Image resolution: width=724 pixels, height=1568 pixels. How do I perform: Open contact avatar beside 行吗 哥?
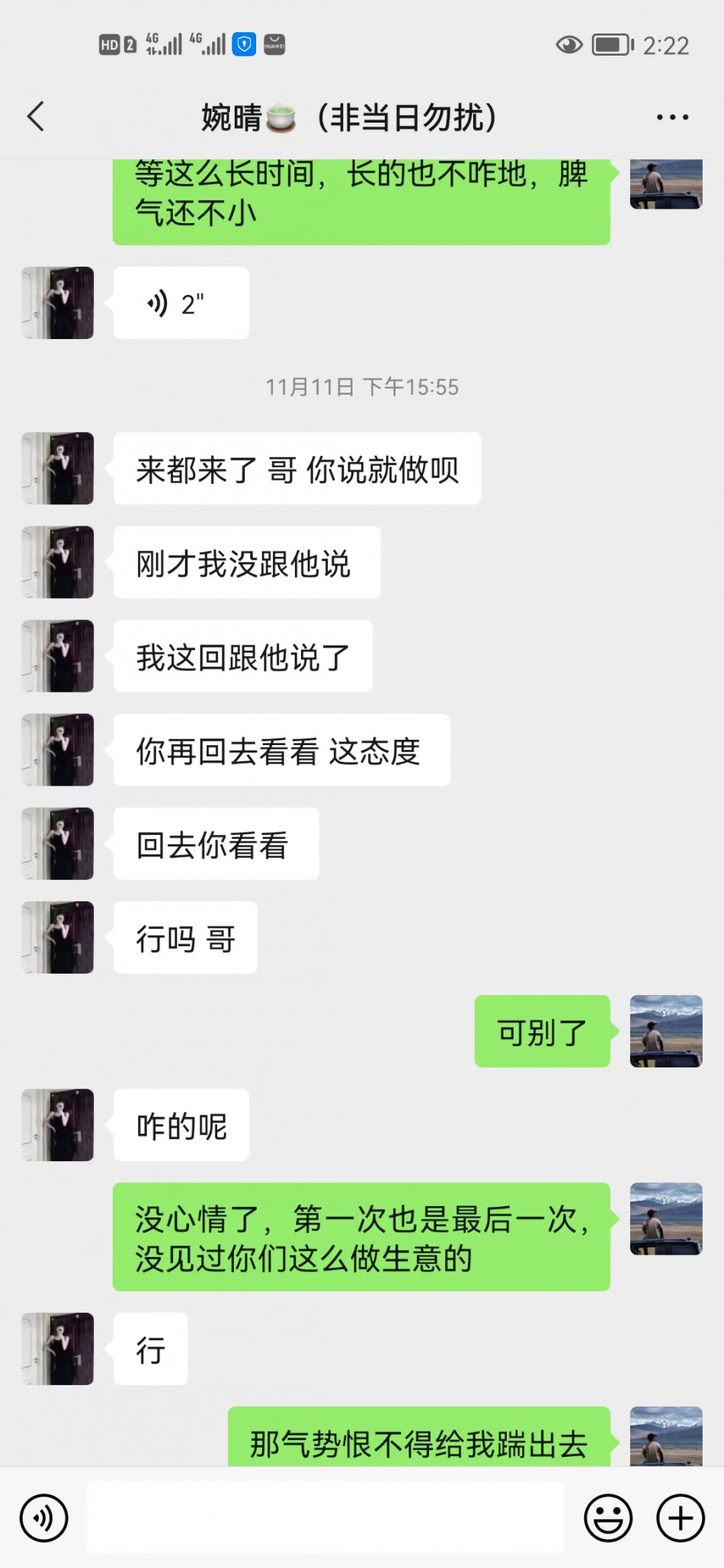pos(58,937)
